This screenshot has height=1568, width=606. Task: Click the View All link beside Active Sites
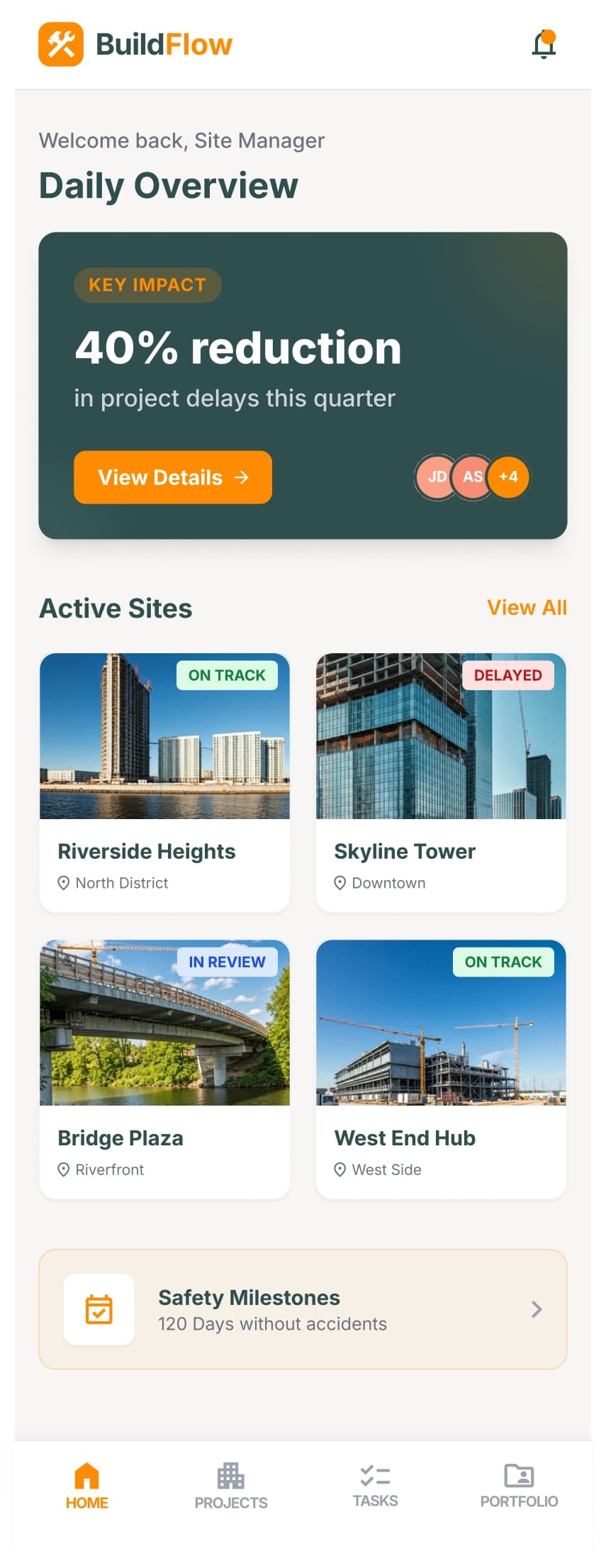527,607
